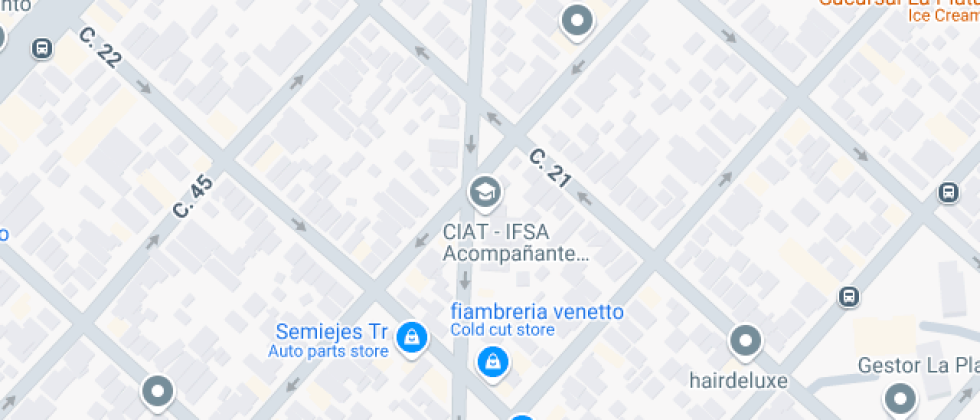980x420 pixels.
Task: View the Gestor La Pla location pin
Action: pos(901,399)
